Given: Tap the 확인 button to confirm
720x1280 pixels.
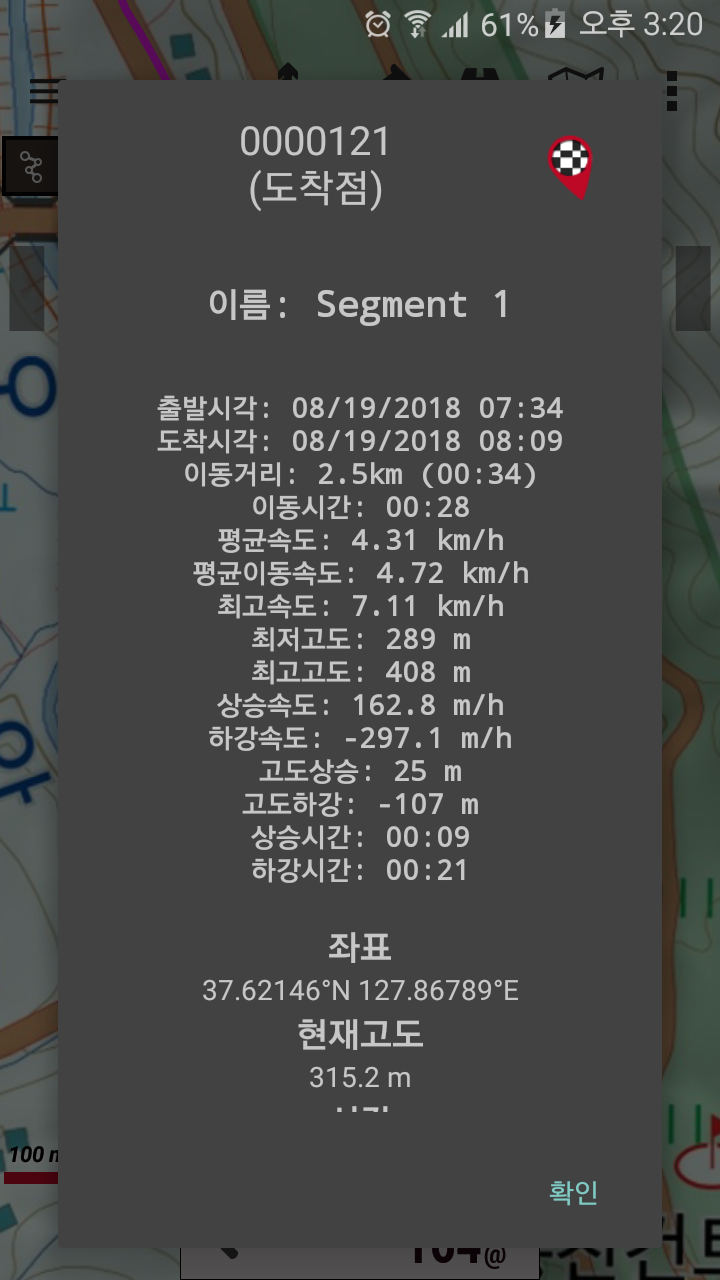Looking at the screenshot, I should [573, 1192].
